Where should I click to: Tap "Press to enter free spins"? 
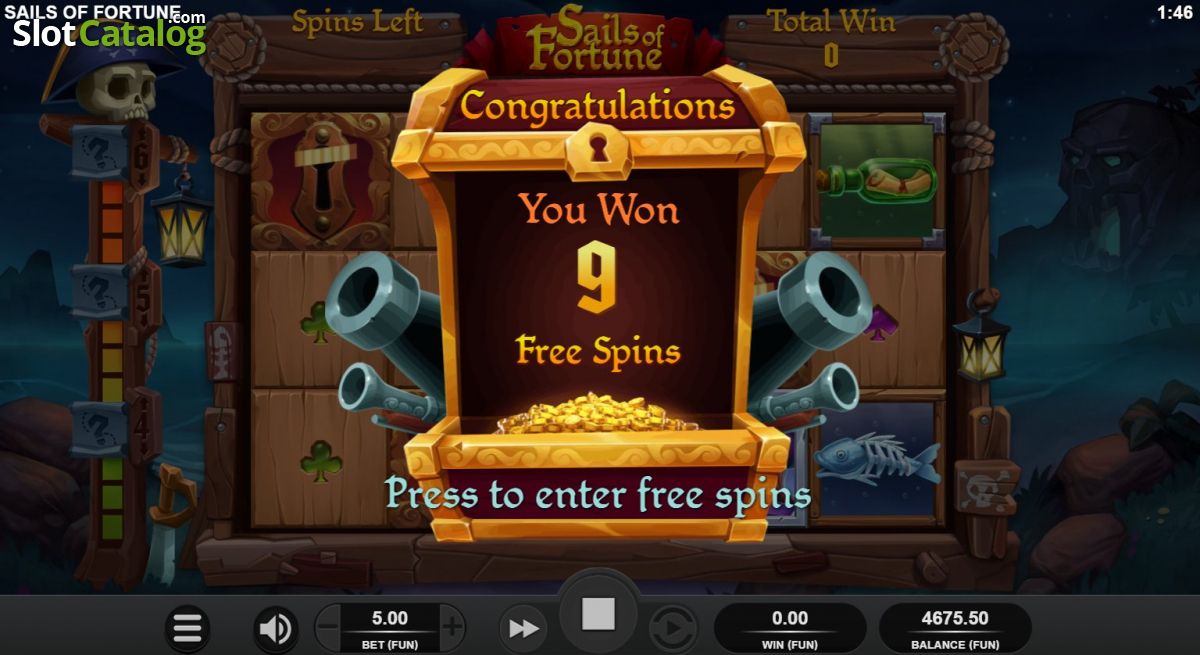[598, 494]
